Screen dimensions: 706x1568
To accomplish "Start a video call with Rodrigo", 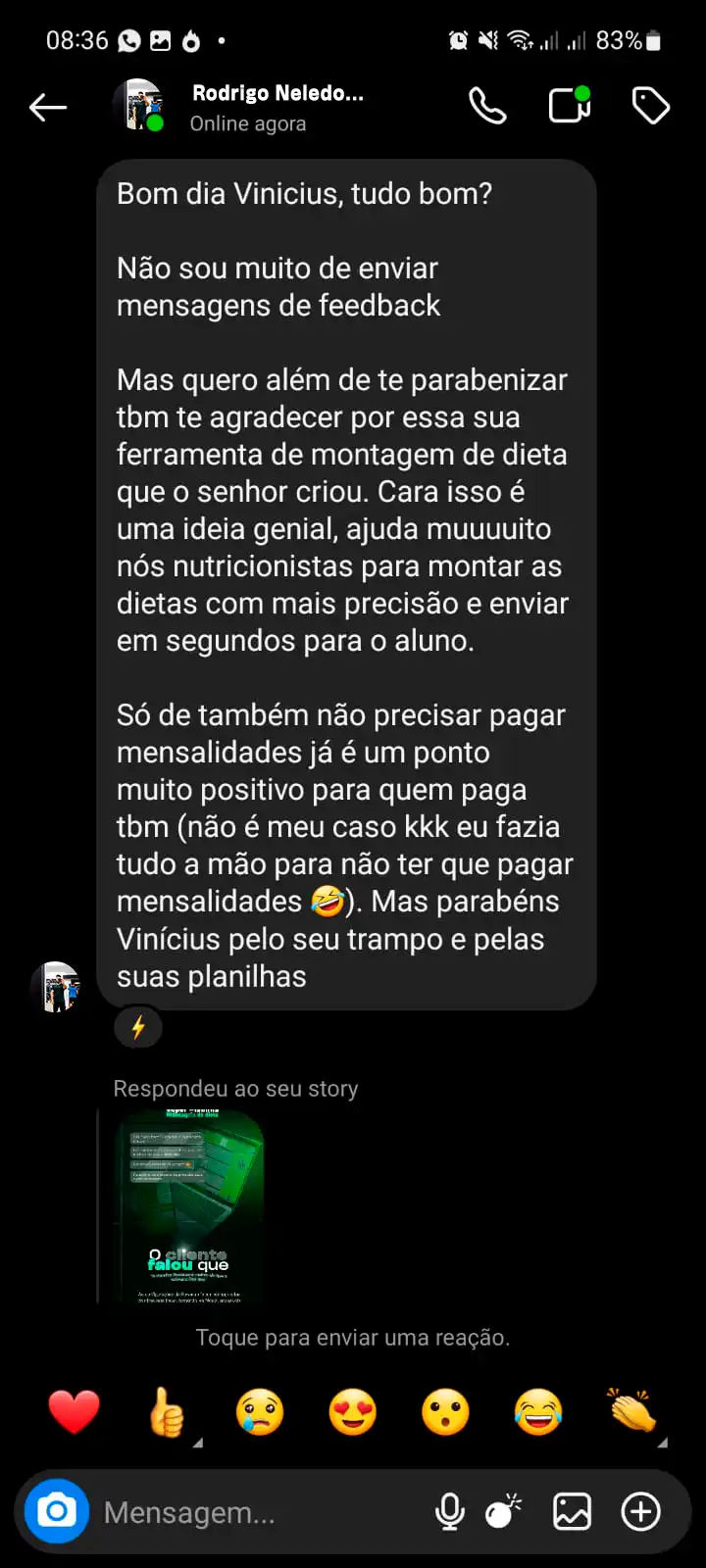I will [570, 106].
